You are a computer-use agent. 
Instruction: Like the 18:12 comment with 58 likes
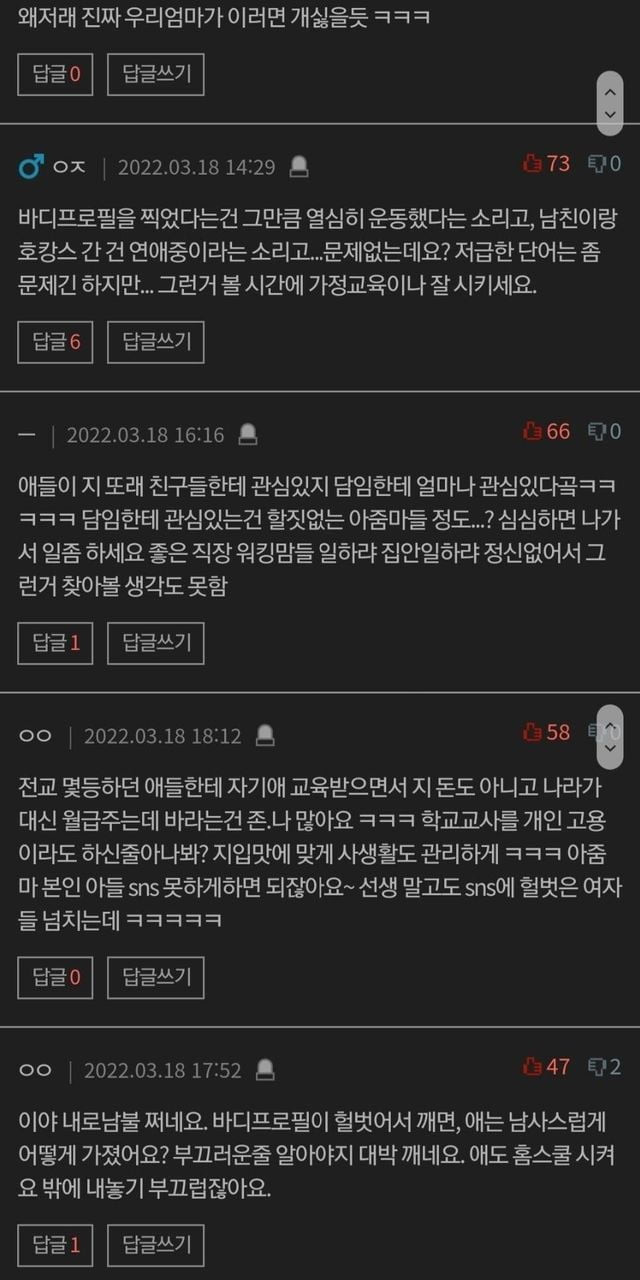click(546, 733)
